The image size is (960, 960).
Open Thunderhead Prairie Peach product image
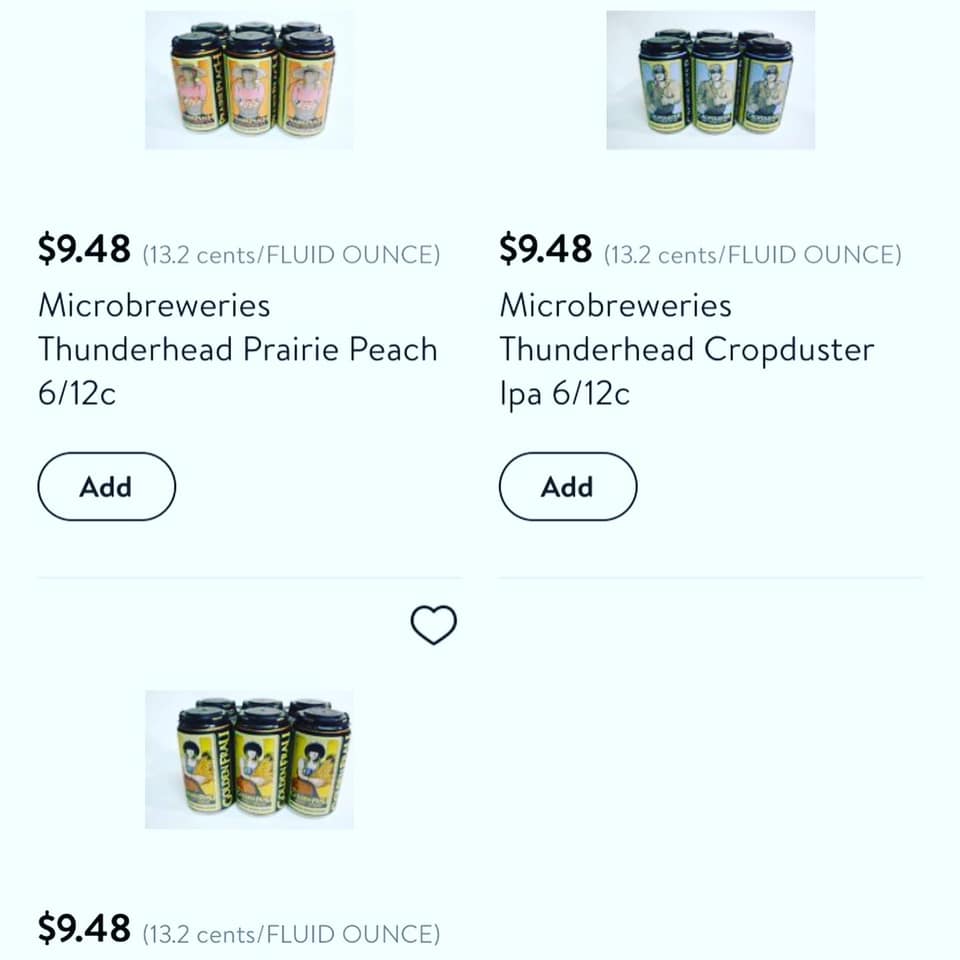coord(249,81)
